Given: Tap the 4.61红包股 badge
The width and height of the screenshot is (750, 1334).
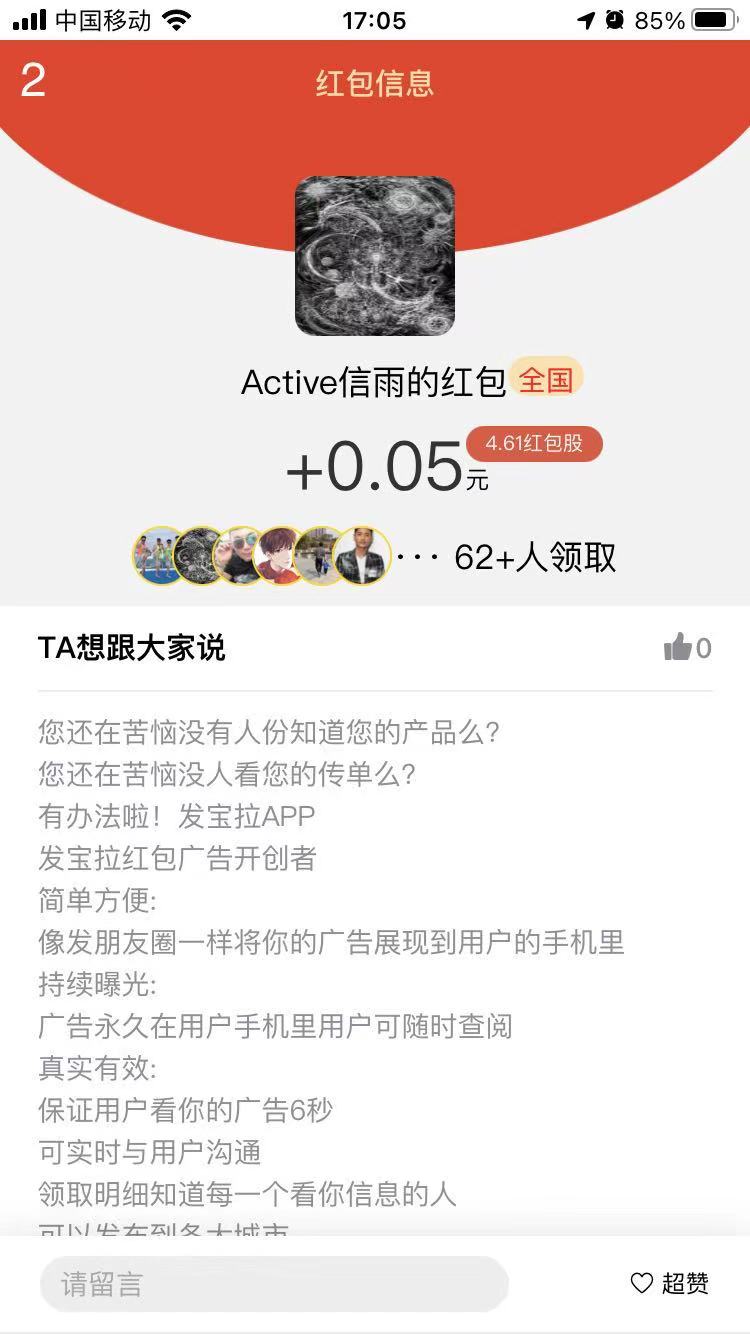Looking at the screenshot, I should 534,443.
